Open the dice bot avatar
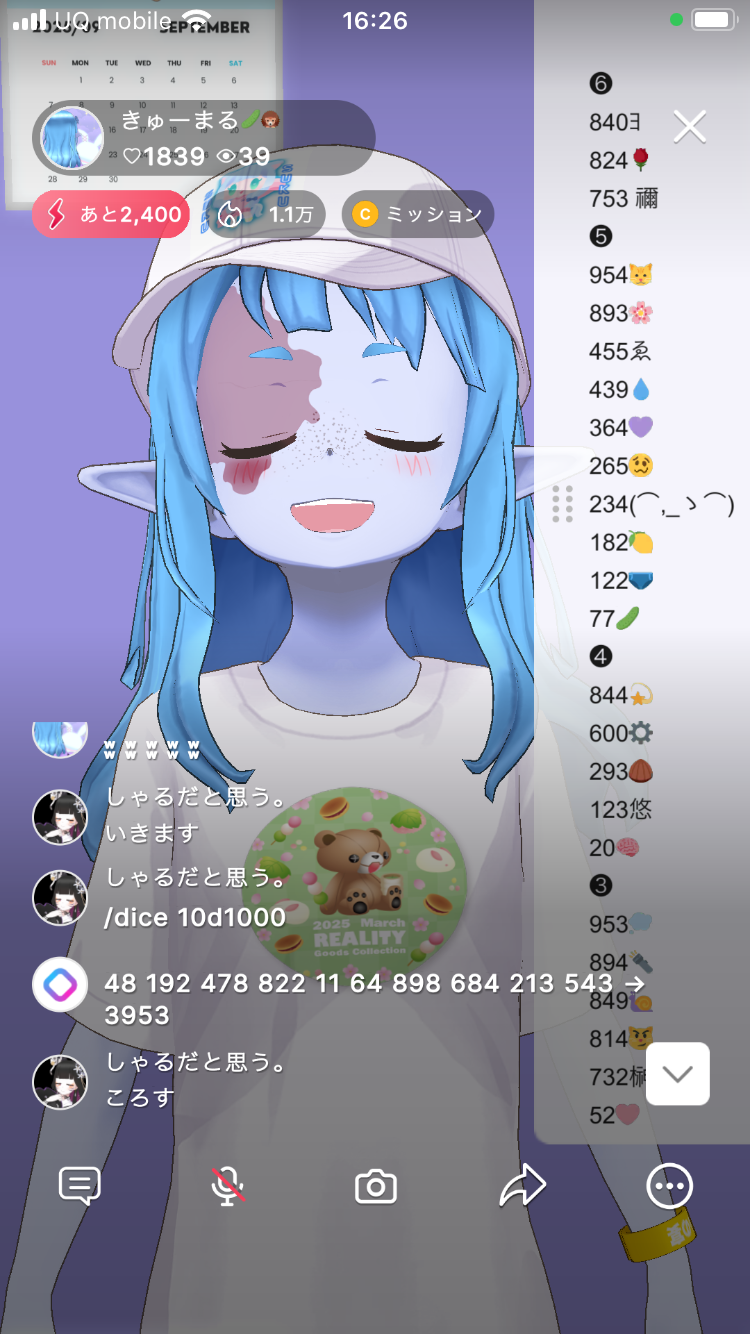 click(x=60, y=984)
